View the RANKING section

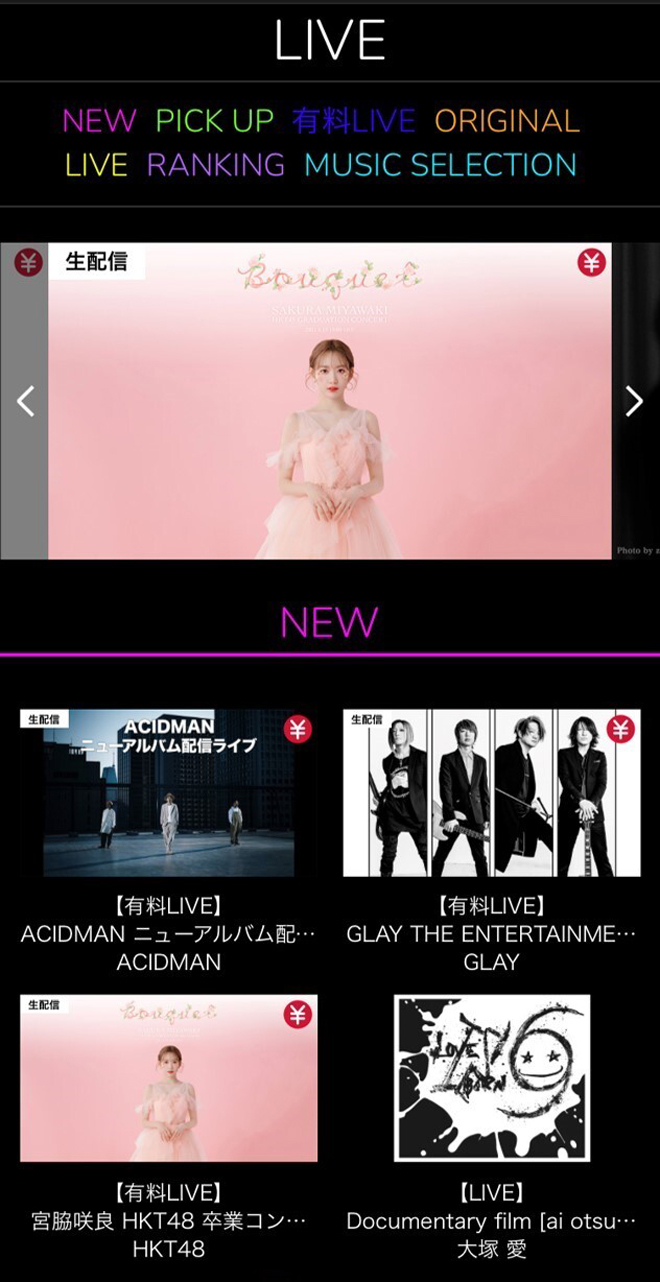[215, 165]
